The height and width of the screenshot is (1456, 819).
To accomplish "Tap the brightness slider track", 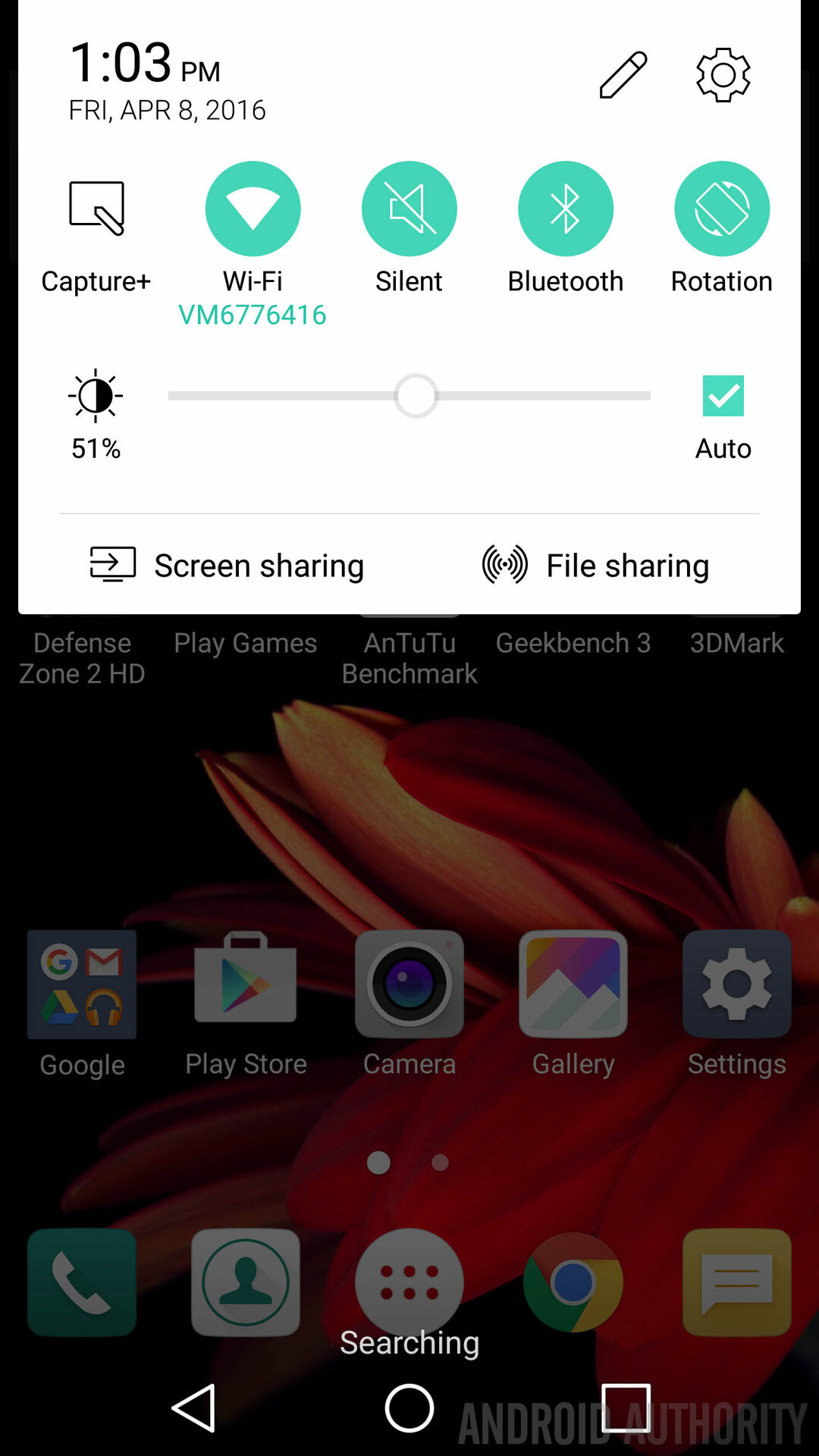I will pyautogui.click(x=409, y=396).
